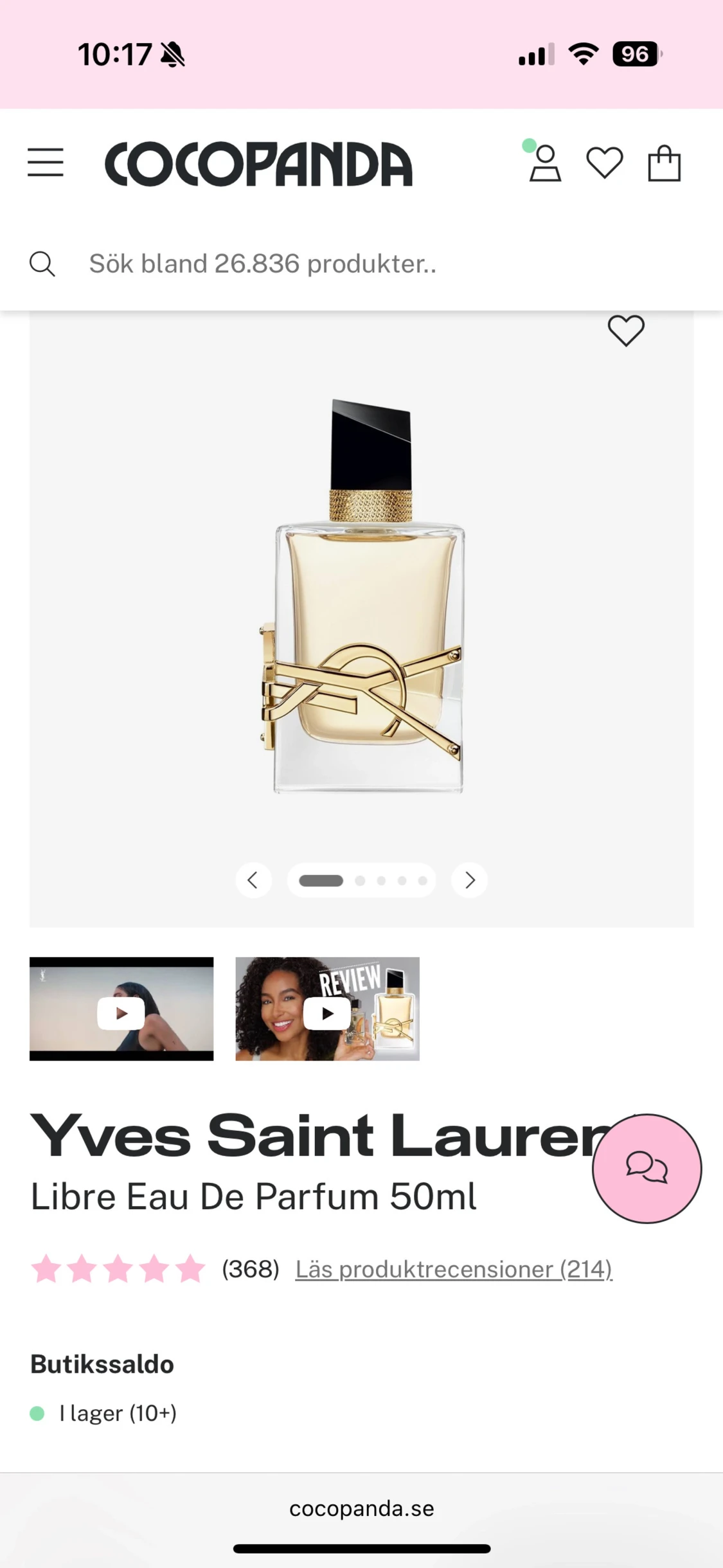Click the account profile icon
This screenshot has width=723, height=1568.
click(x=543, y=163)
